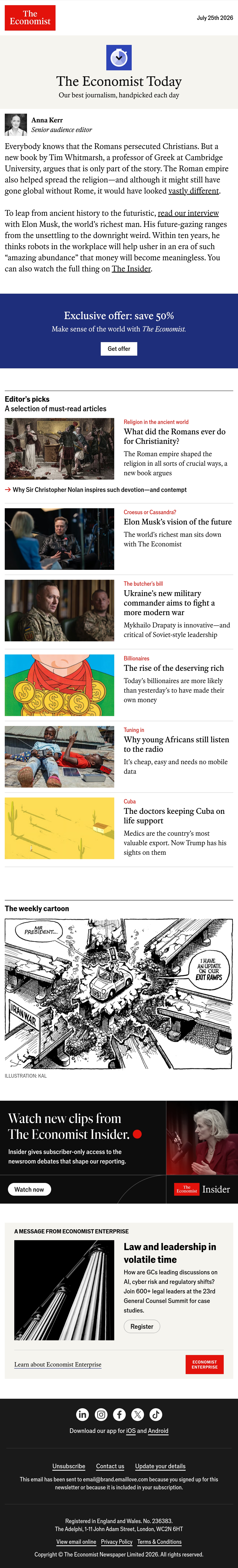
Task: Open The rise of the deserving rich
Action: [x=174, y=668]
